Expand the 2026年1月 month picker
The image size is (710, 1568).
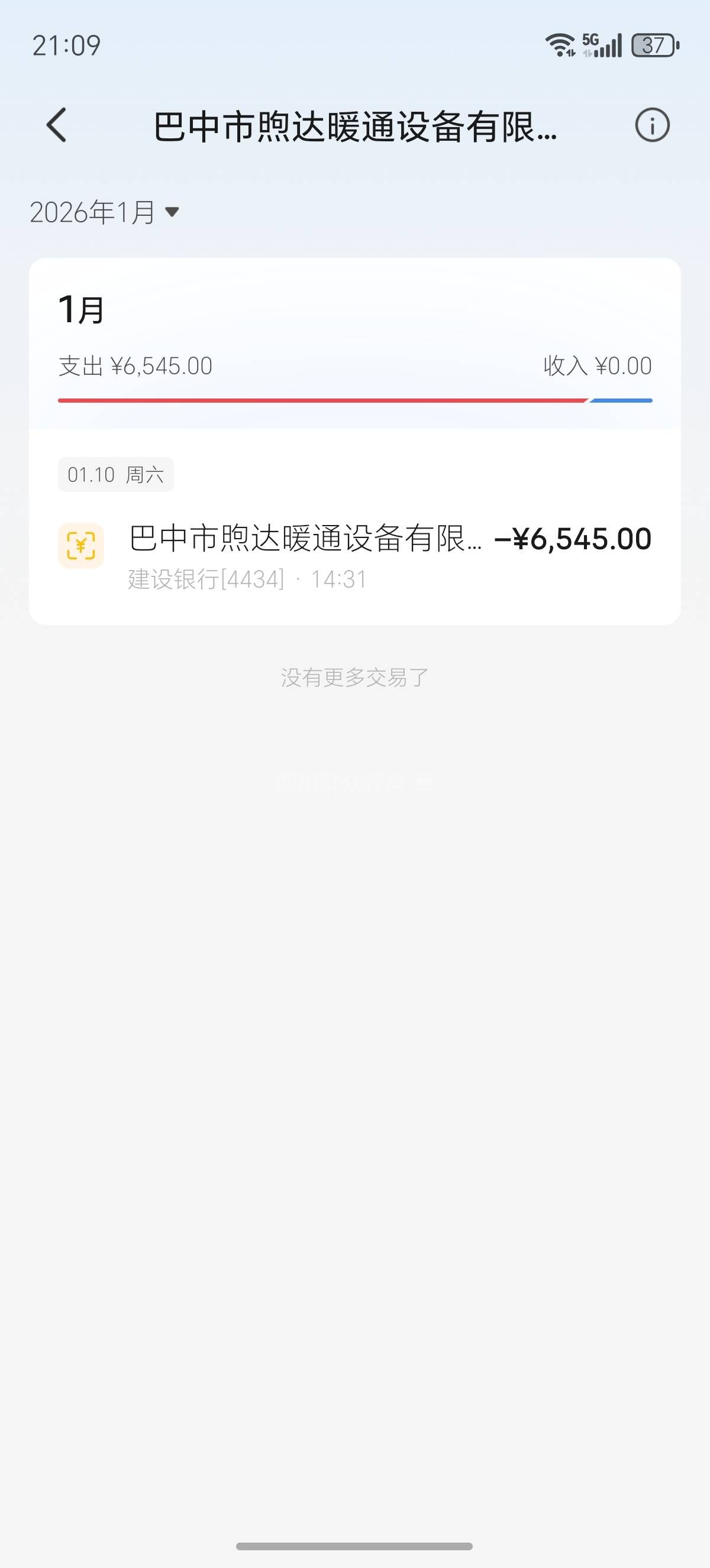pos(104,212)
